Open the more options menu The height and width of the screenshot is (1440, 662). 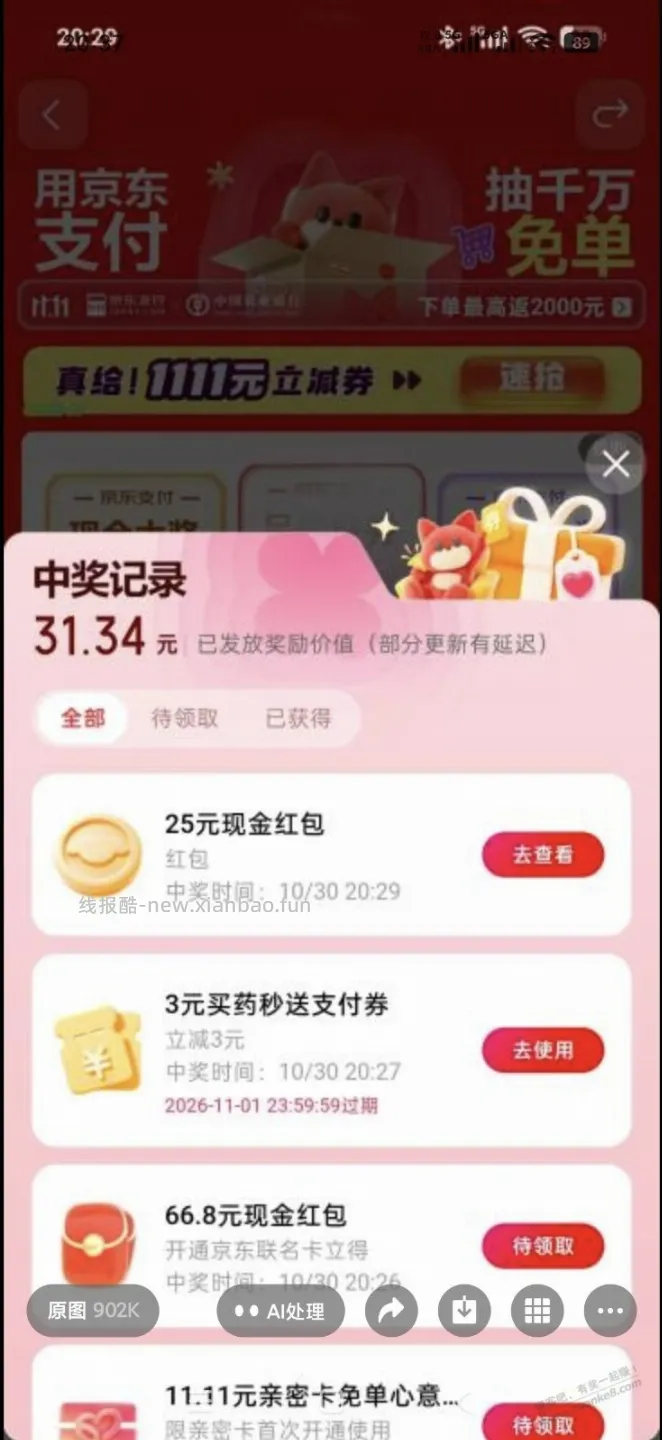pos(610,1310)
